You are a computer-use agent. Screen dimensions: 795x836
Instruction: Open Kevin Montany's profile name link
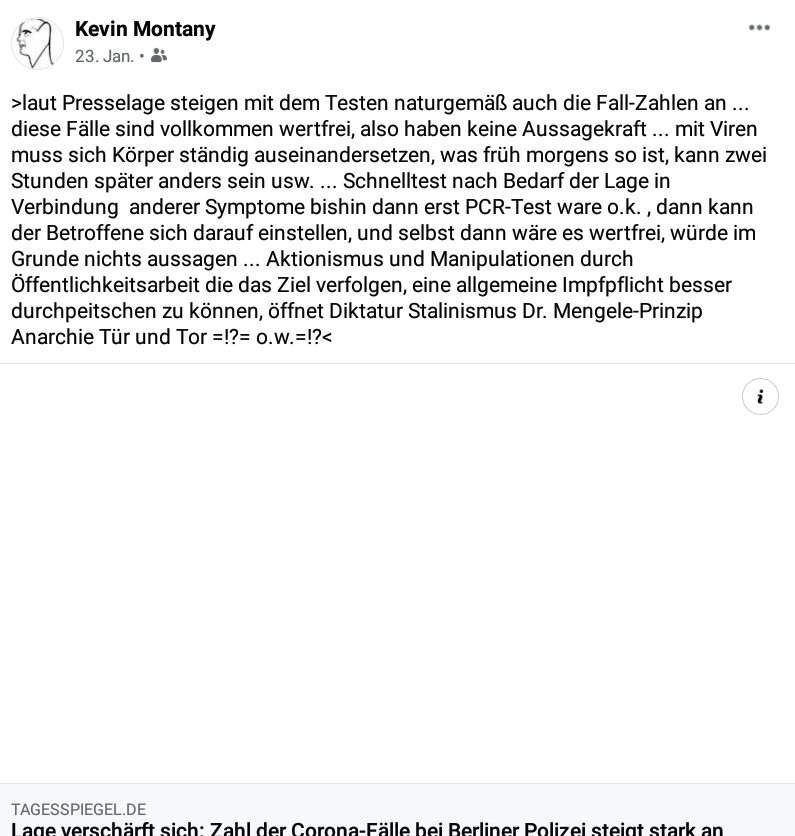pyautogui.click(x=145, y=29)
